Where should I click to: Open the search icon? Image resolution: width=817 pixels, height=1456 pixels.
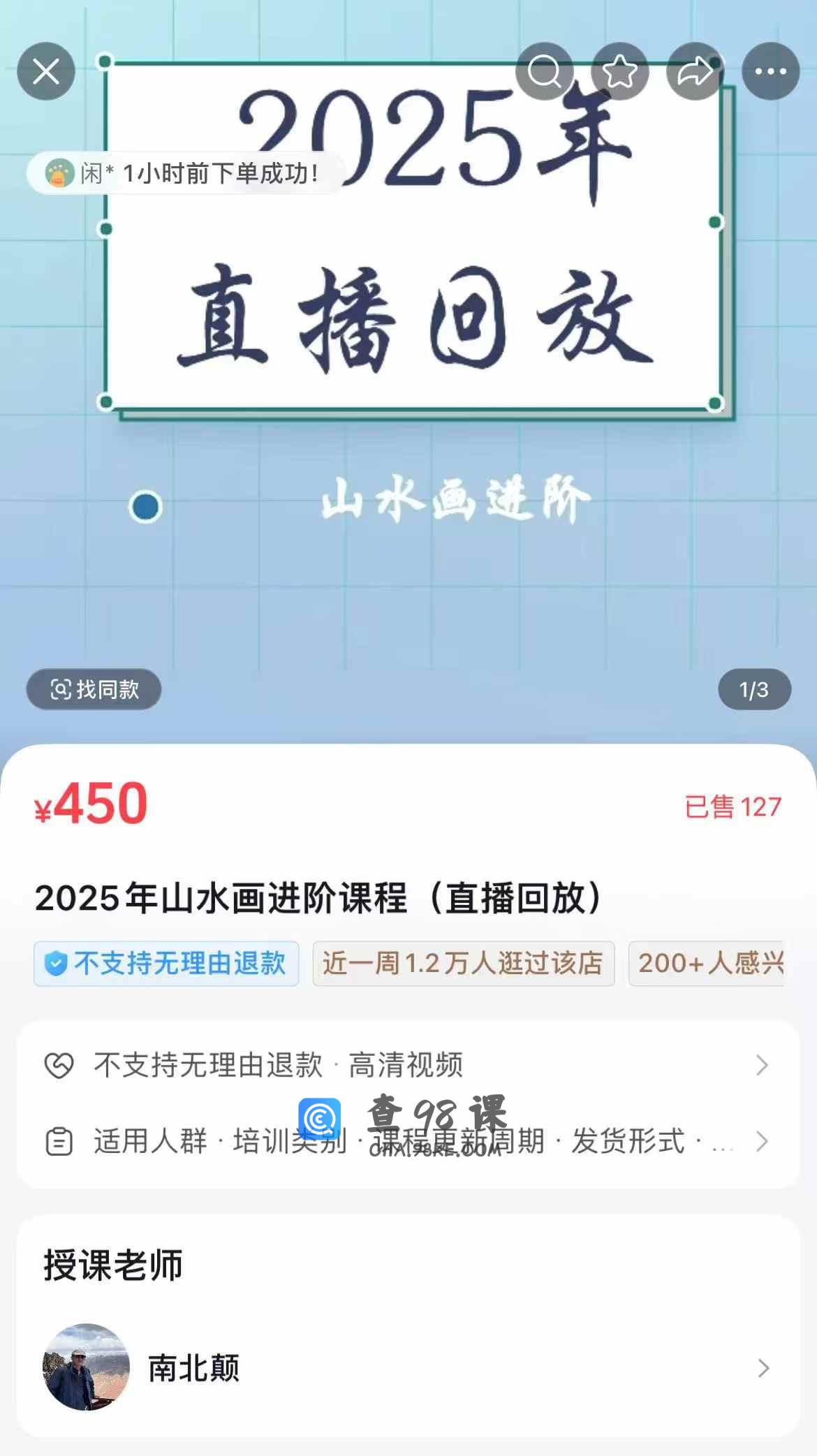click(544, 71)
